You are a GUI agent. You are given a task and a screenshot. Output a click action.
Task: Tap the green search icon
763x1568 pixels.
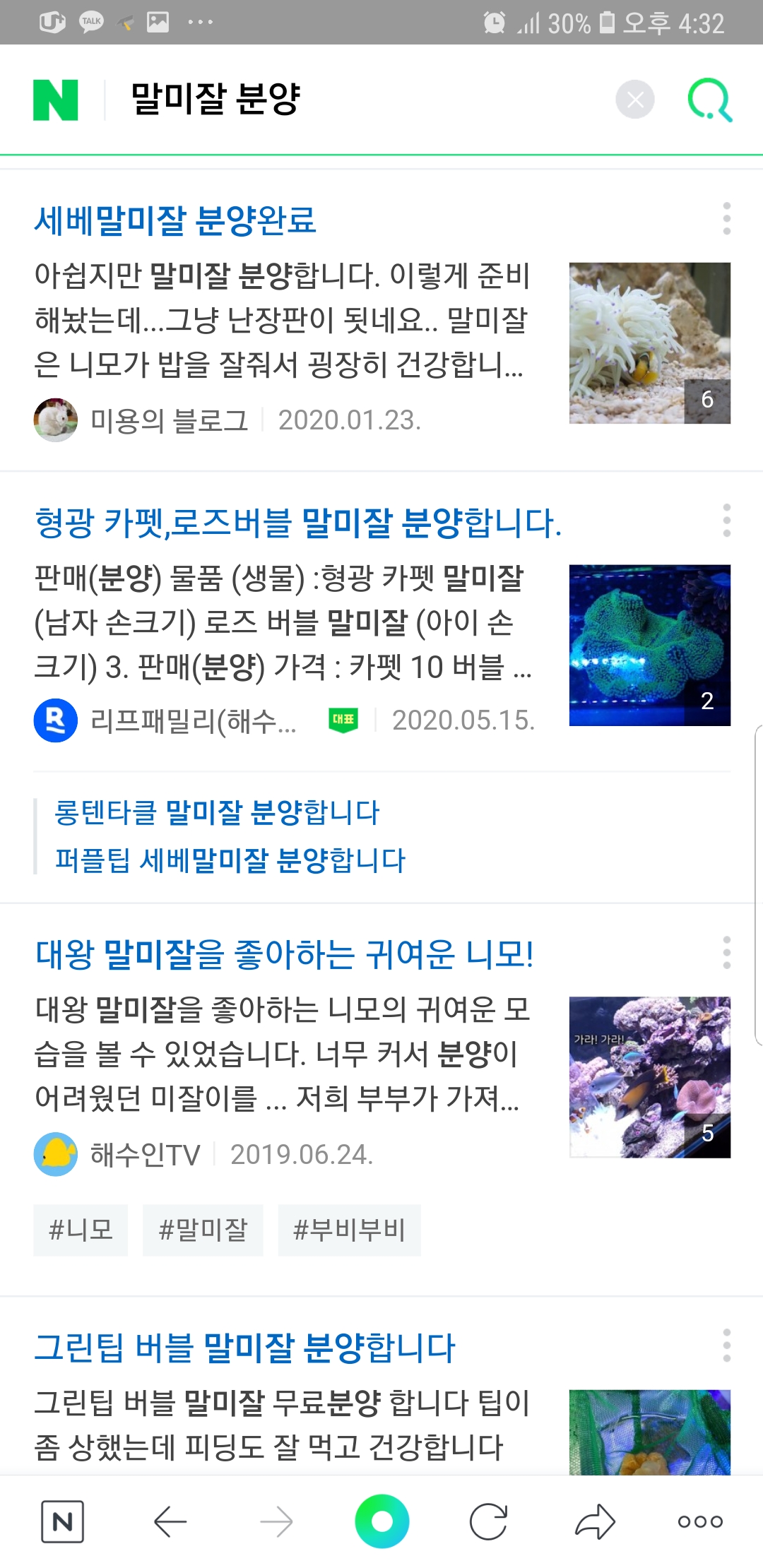click(x=709, y=100)
